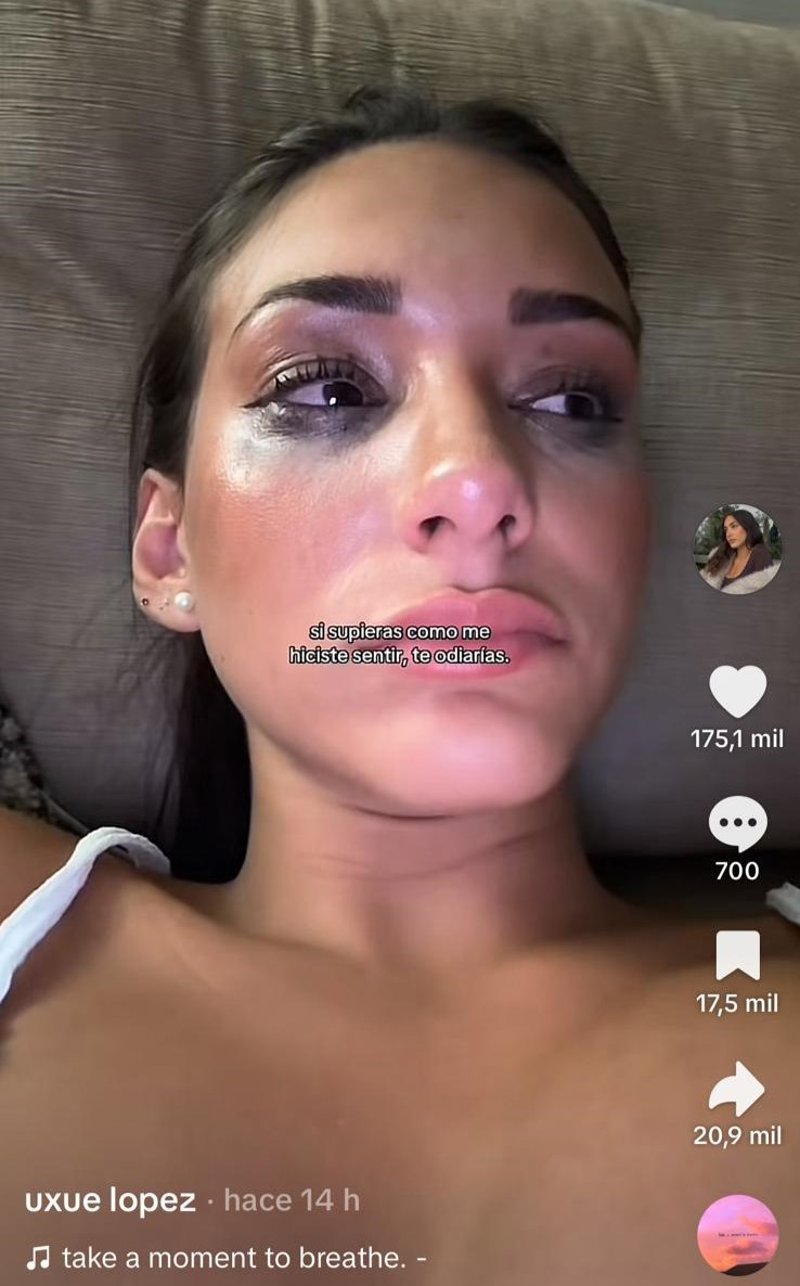The image size is (800, 1286).
Task: Visit uxue lopez's profile by username
Action: (x=110, y=1200)
